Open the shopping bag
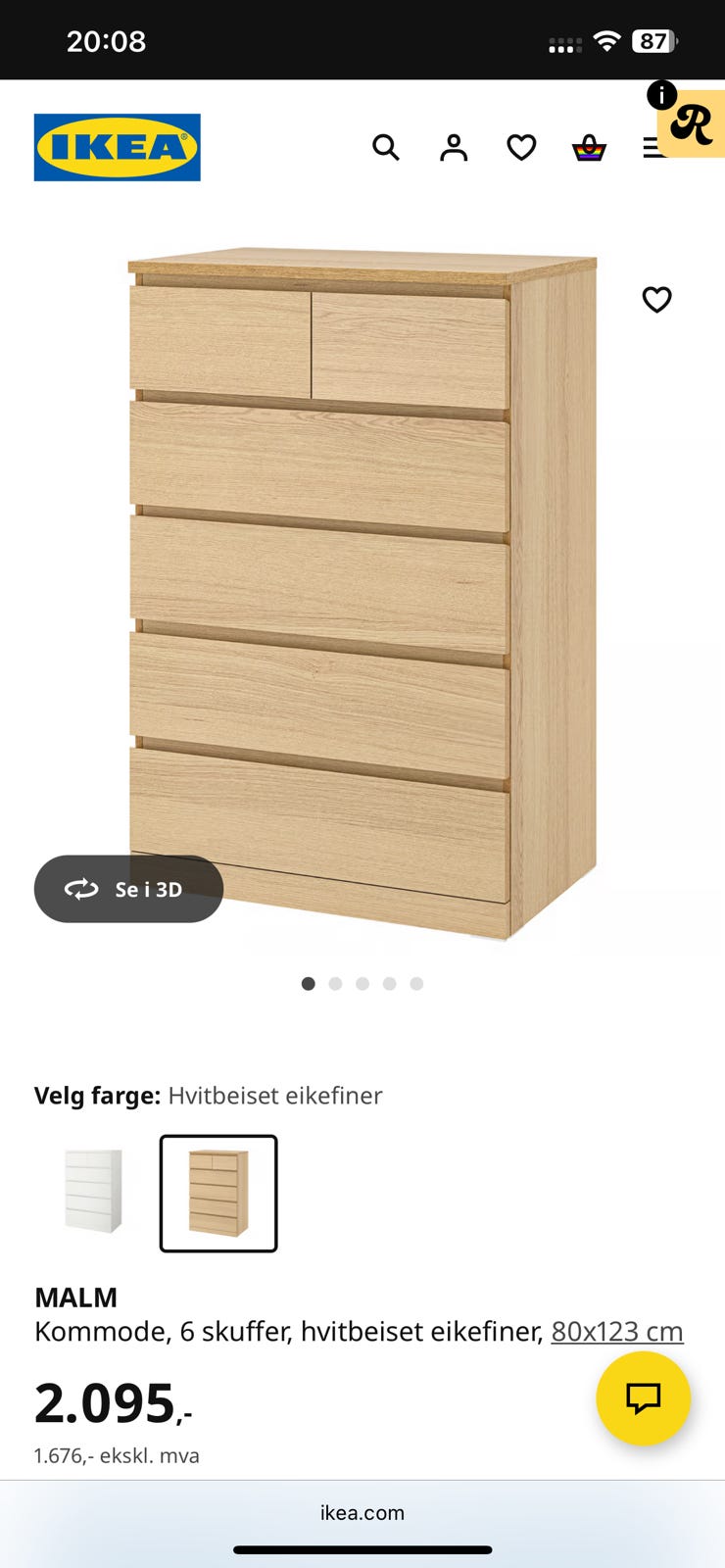Screen dimensions: 725x1568 [590, 147]
